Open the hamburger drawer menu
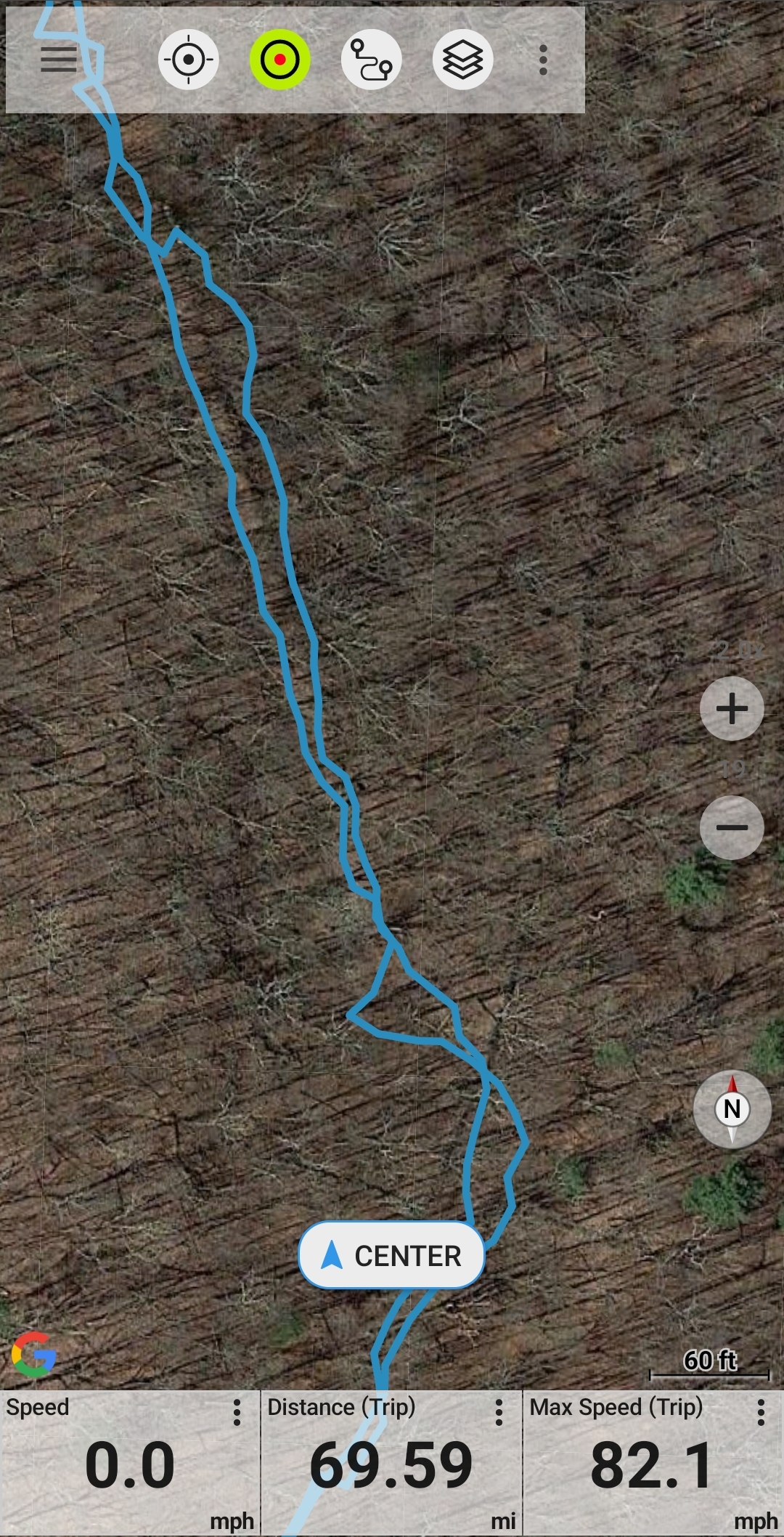The width and height of the screenshot is (784, 1537). 58,60
